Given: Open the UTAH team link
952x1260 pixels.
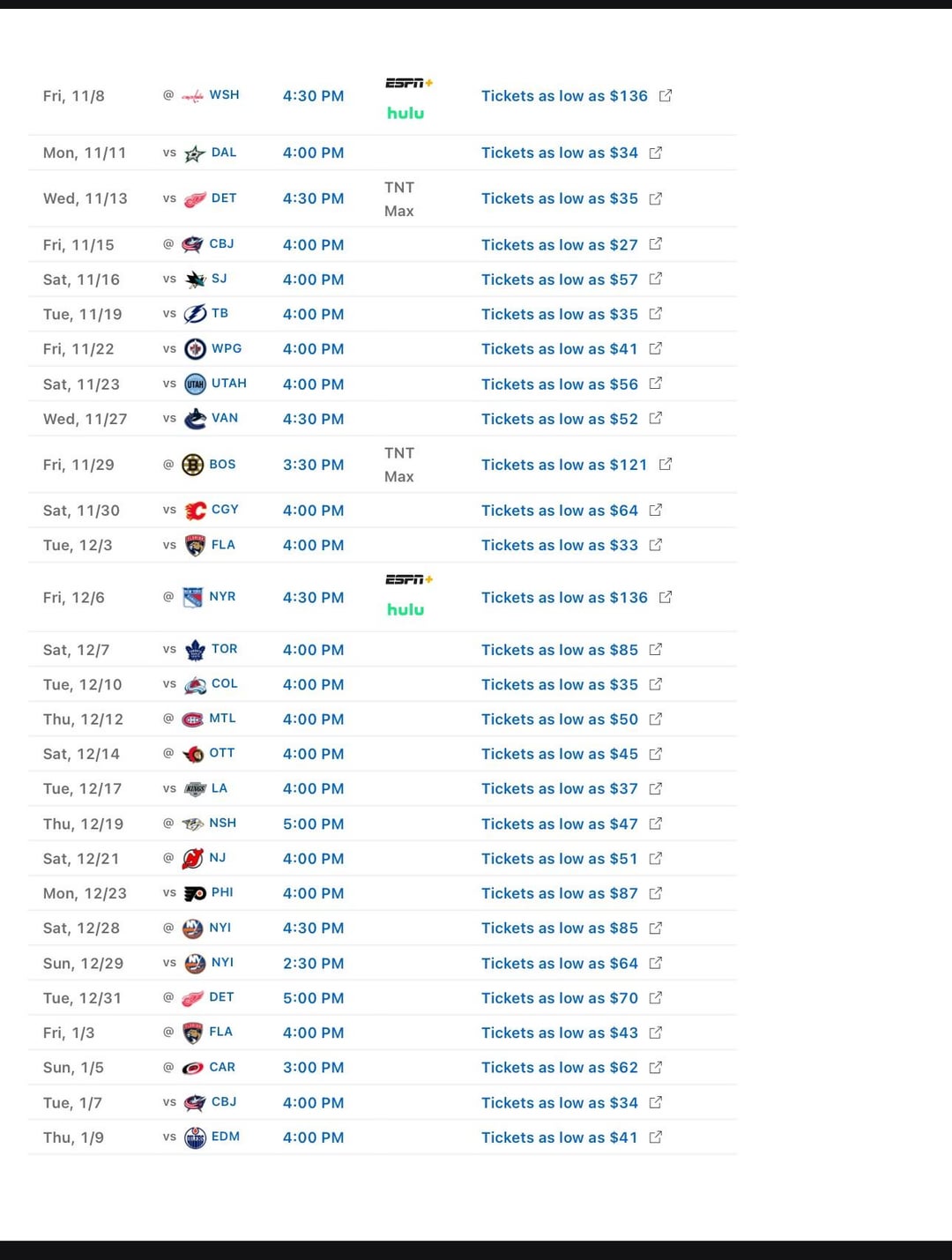Looking at the screenshot, I should [229, 383].
